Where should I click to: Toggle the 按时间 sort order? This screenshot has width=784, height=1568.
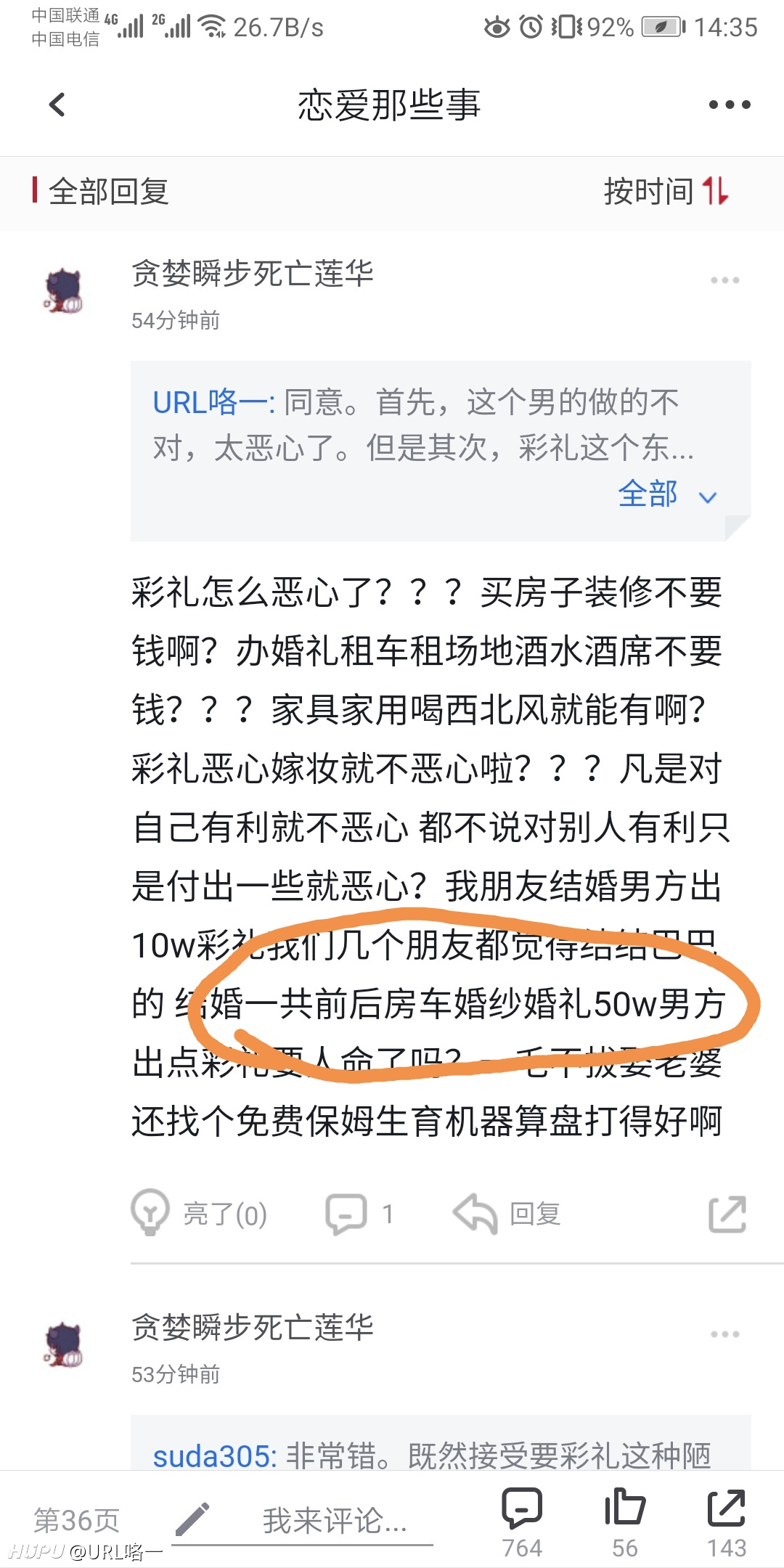(666, 192)
